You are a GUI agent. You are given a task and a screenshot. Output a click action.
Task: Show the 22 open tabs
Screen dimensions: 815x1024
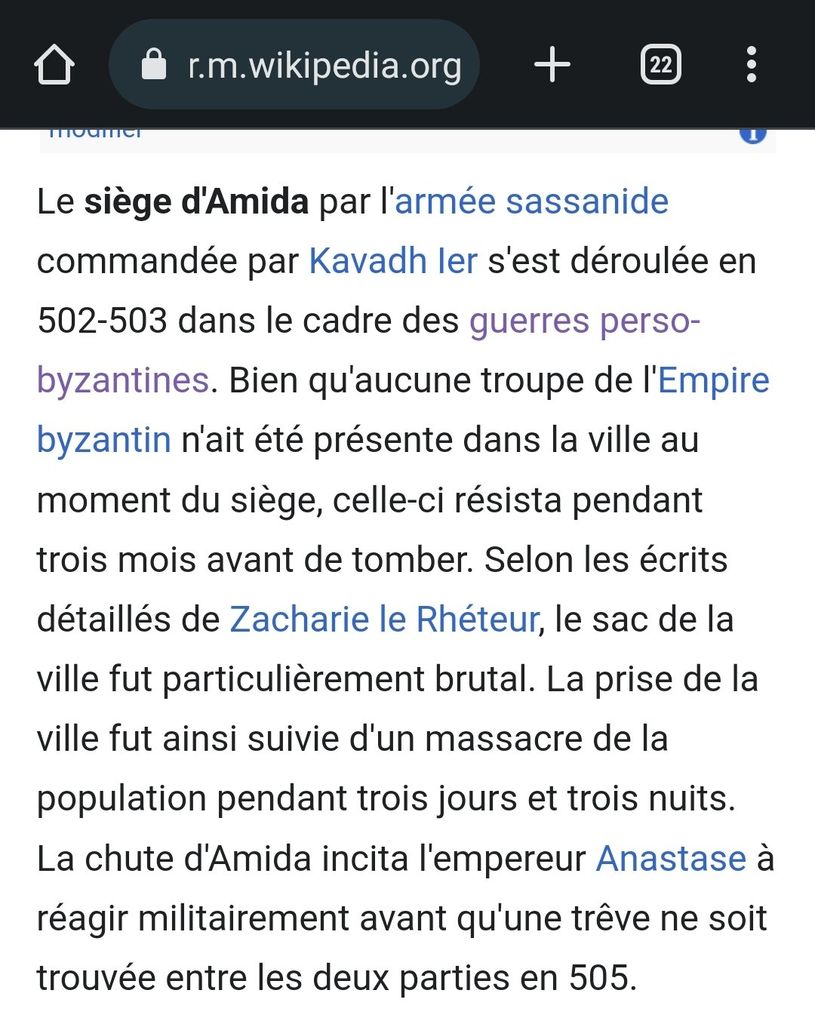[x=660, y=66]
